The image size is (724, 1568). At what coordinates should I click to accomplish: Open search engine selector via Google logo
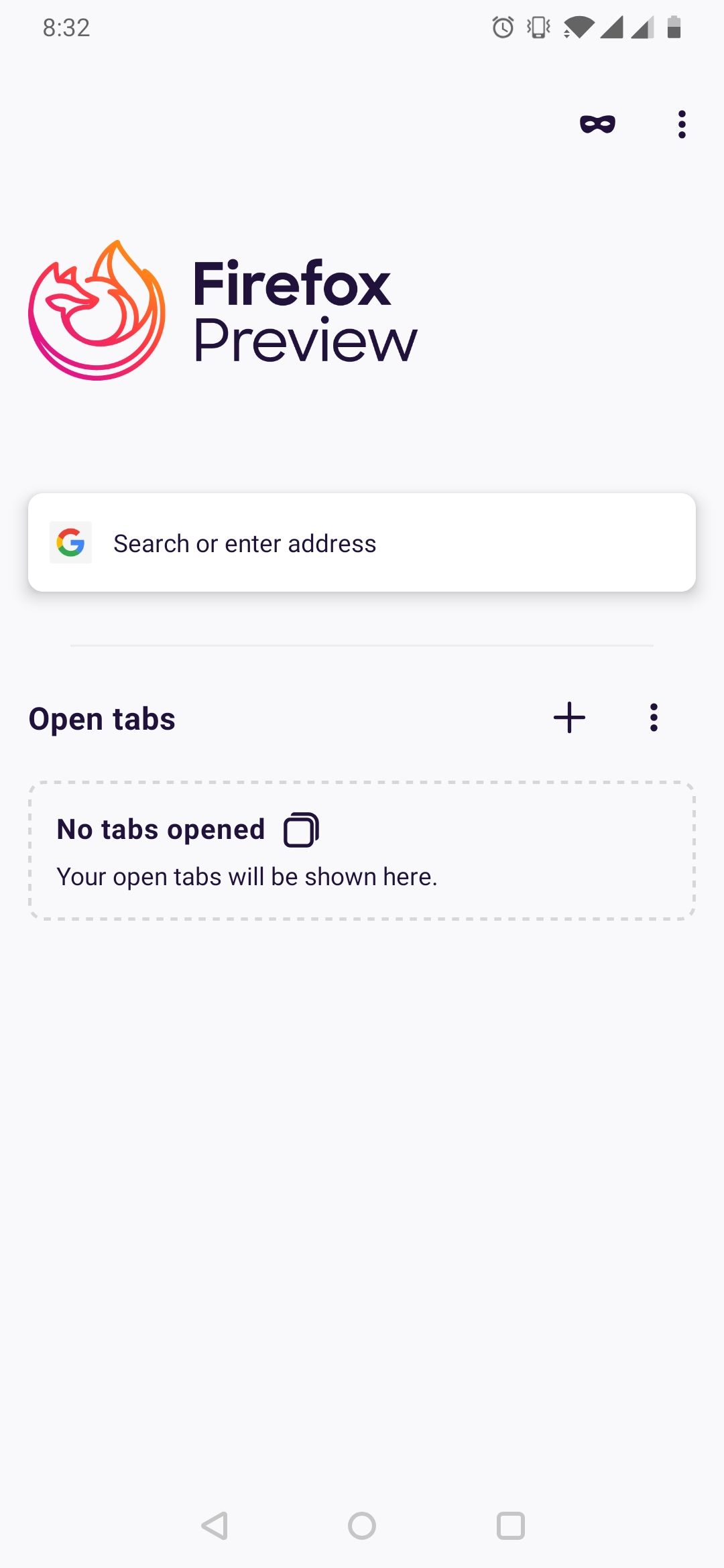point(70,543)
